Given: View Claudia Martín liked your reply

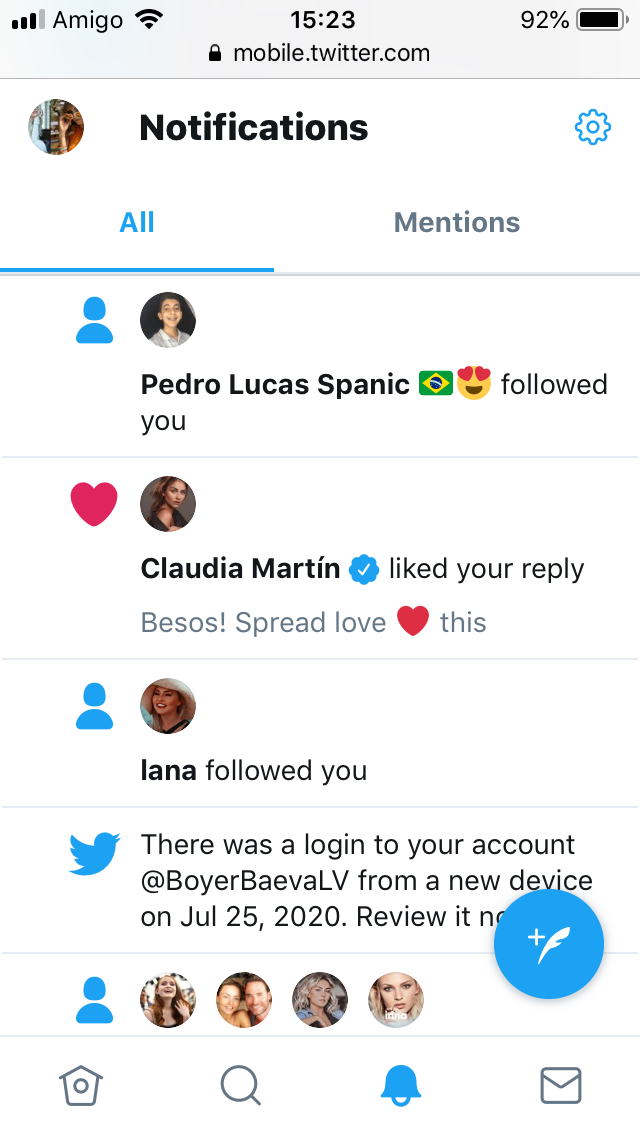Looking at the screenshot, I should (x=362, y=569).
